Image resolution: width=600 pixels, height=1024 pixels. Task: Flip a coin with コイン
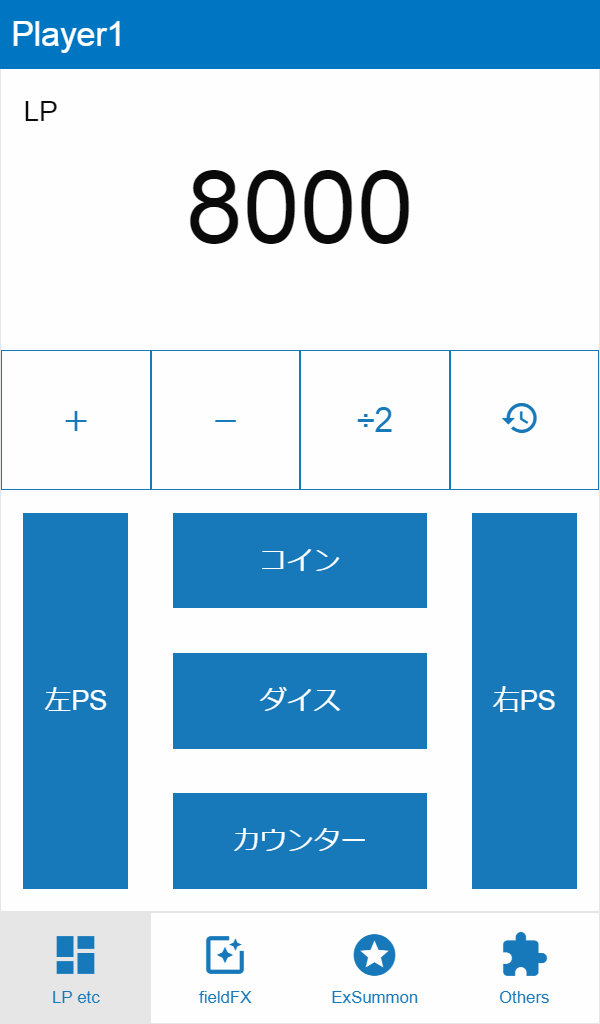pyautogui.click(x=300, y=560)
